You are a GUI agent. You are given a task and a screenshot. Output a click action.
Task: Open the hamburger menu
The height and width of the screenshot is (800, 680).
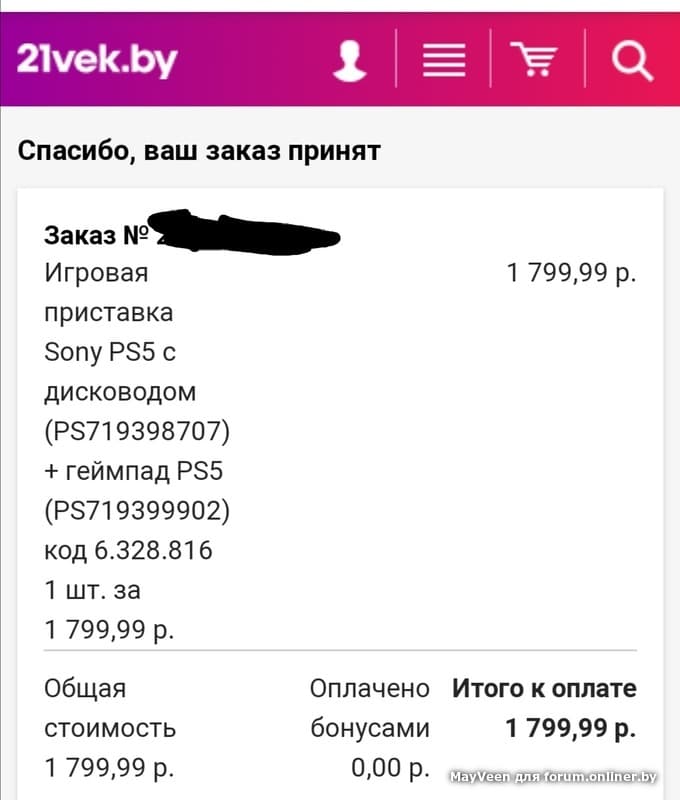[443, 61]
